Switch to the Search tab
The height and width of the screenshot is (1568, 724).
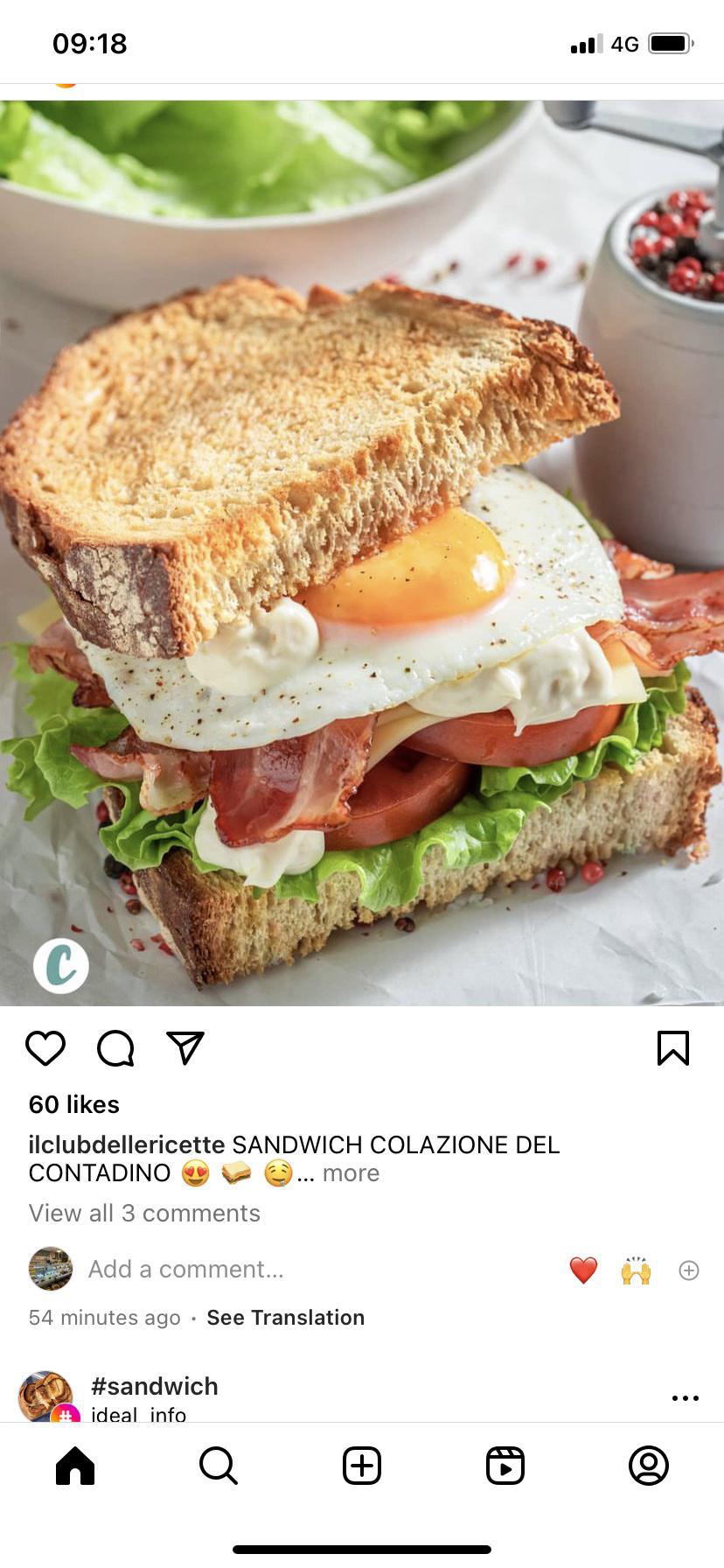click(218, 1466)
